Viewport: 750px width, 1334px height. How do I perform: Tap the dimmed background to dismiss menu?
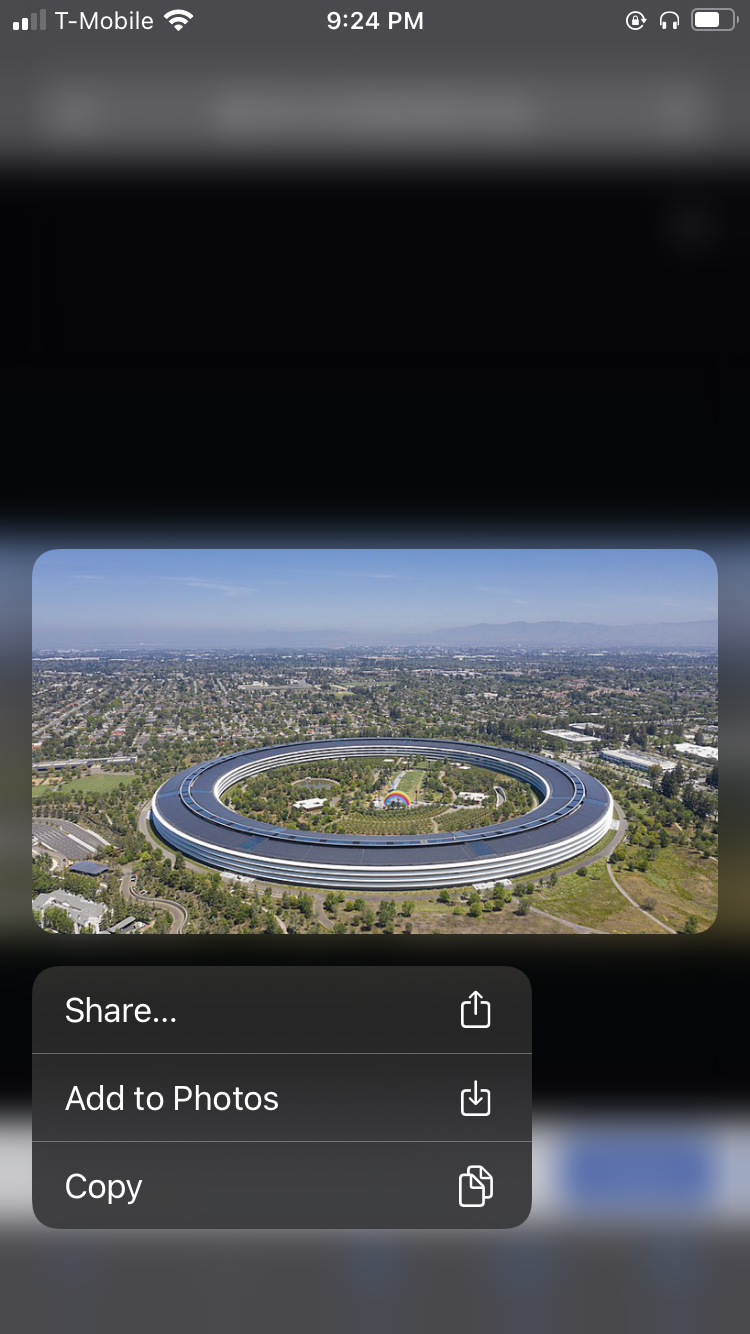[375, 350]
